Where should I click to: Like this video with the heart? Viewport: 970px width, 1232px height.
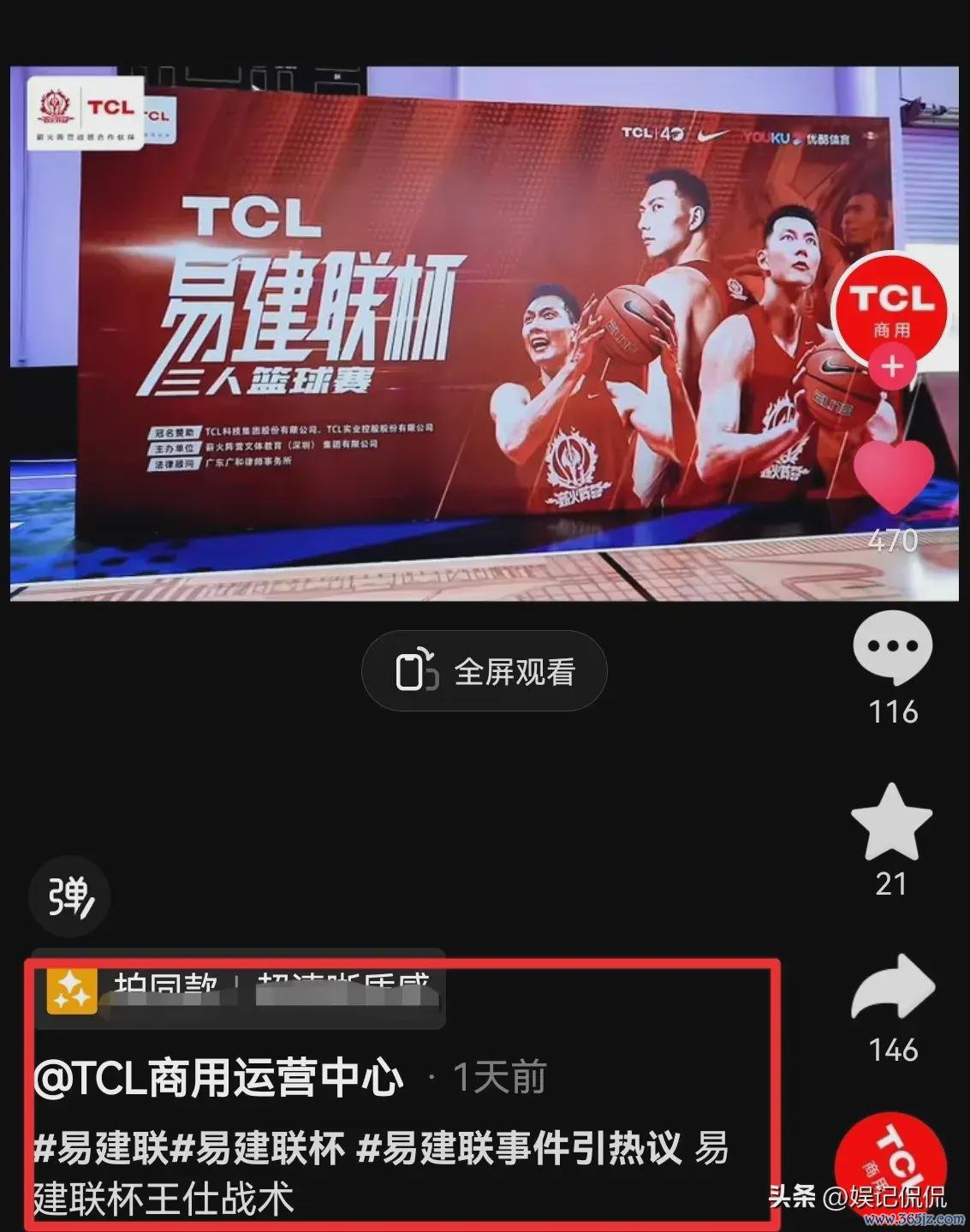pos(893,477)
